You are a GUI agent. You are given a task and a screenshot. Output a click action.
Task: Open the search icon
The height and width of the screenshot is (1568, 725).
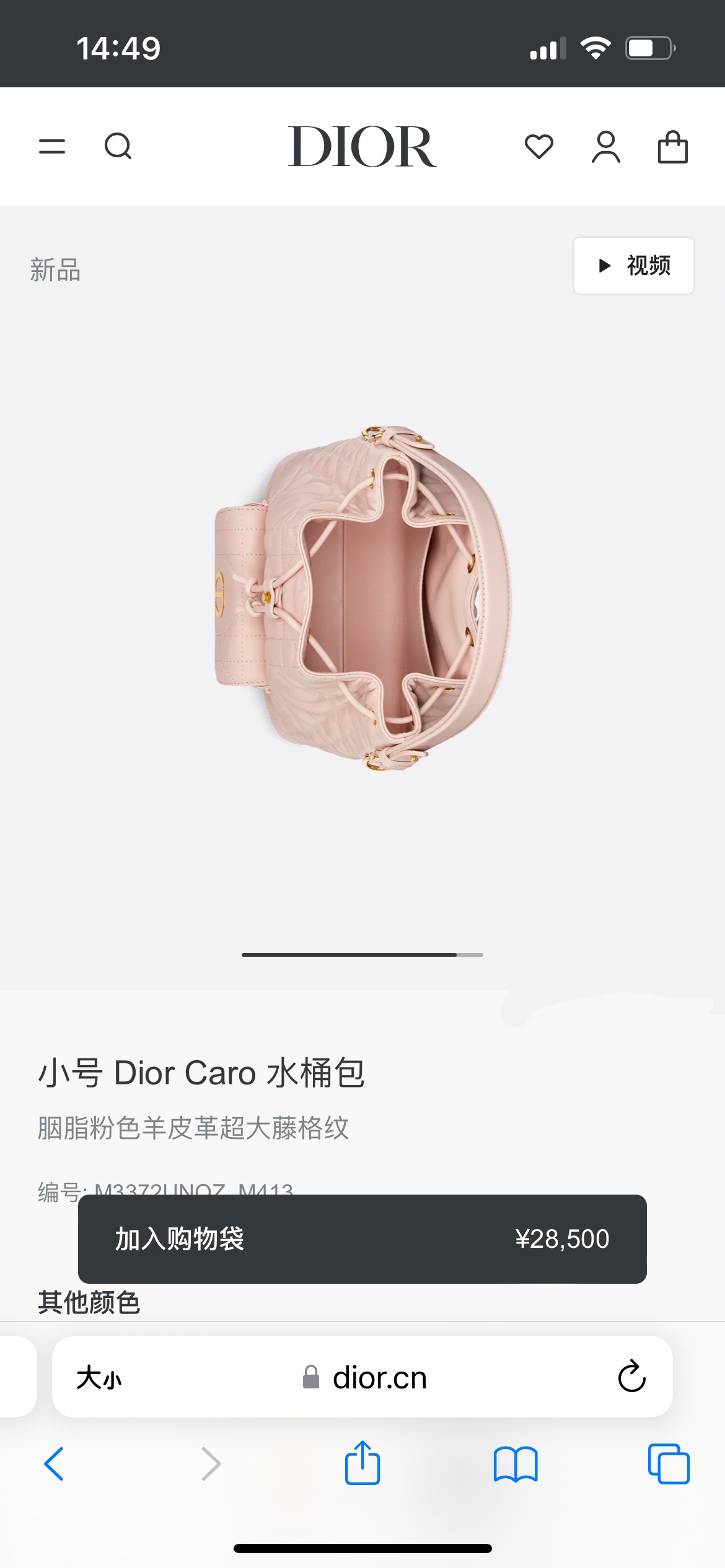click(118, 147)
